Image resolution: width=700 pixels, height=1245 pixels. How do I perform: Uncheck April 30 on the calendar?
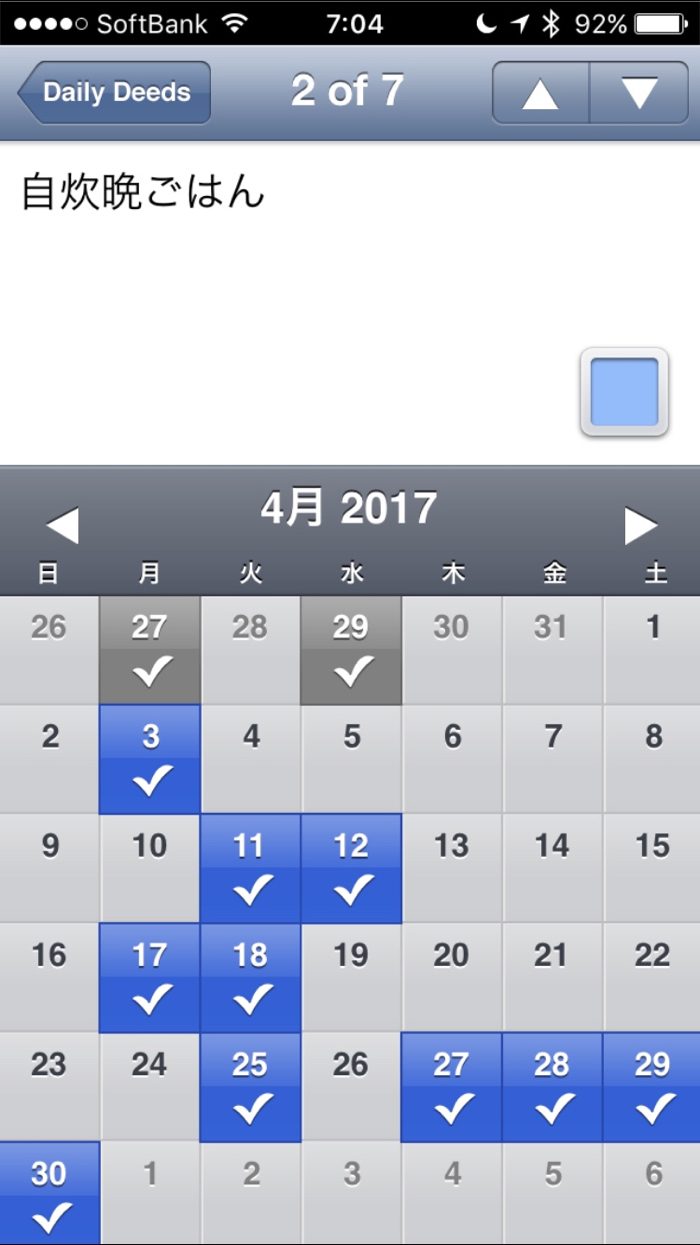tap(50, 1194)
